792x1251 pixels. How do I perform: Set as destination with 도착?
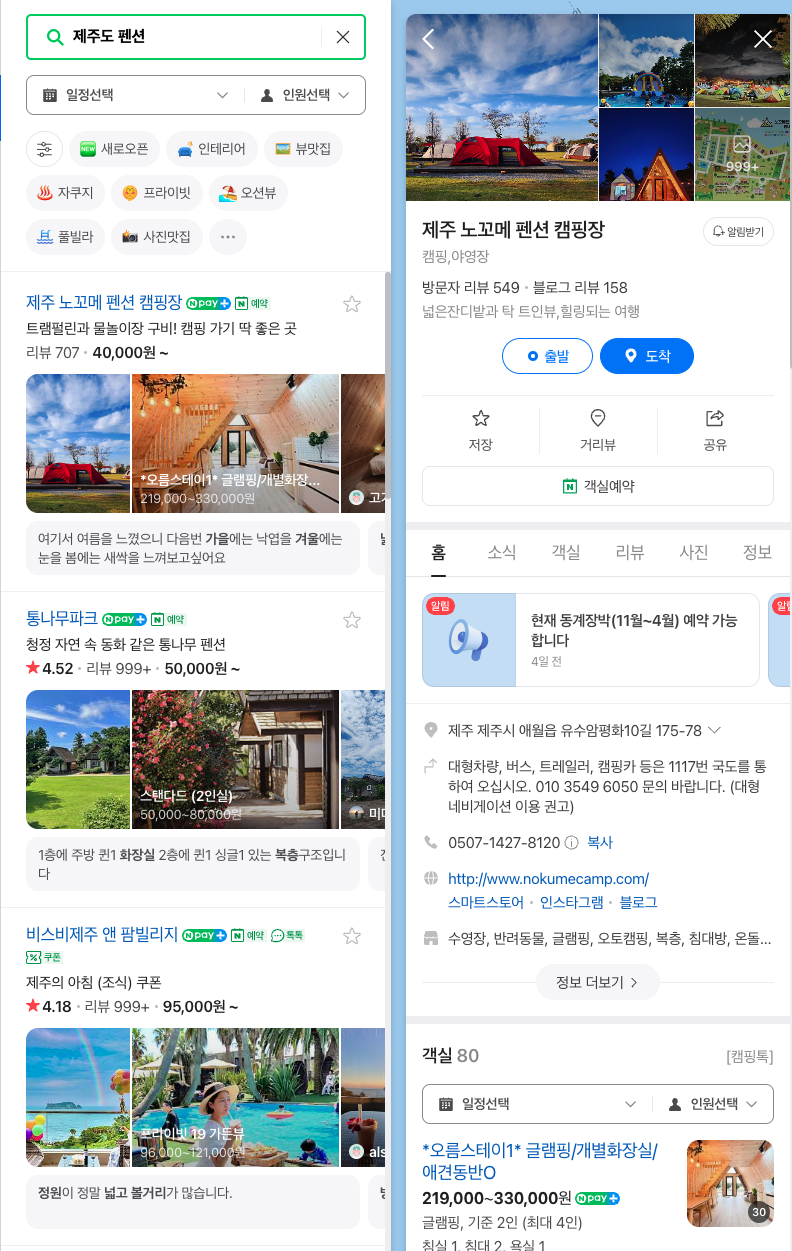coord(647,356)
